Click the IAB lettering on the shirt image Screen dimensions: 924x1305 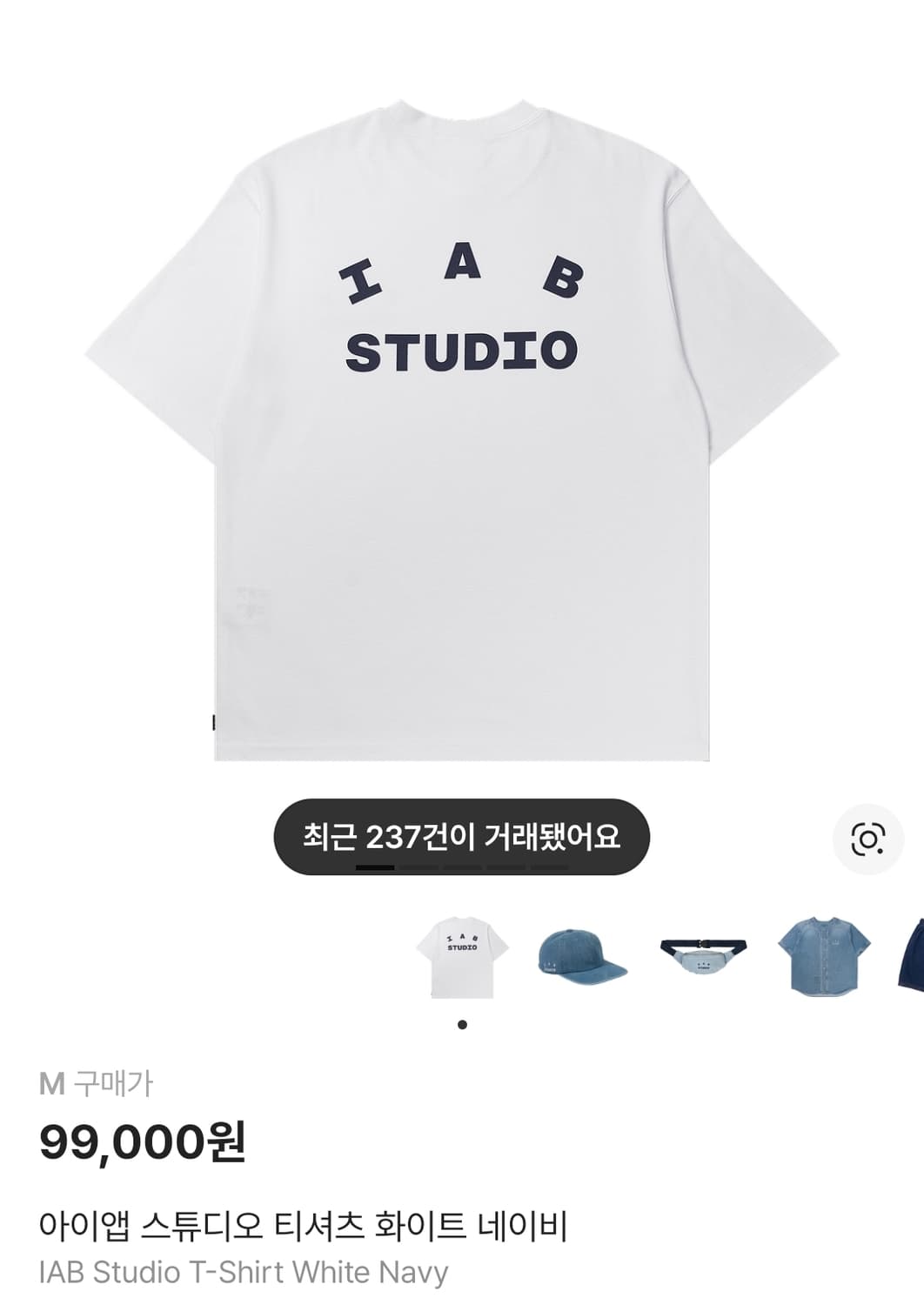pyautogui.click(x=464, y=274)
